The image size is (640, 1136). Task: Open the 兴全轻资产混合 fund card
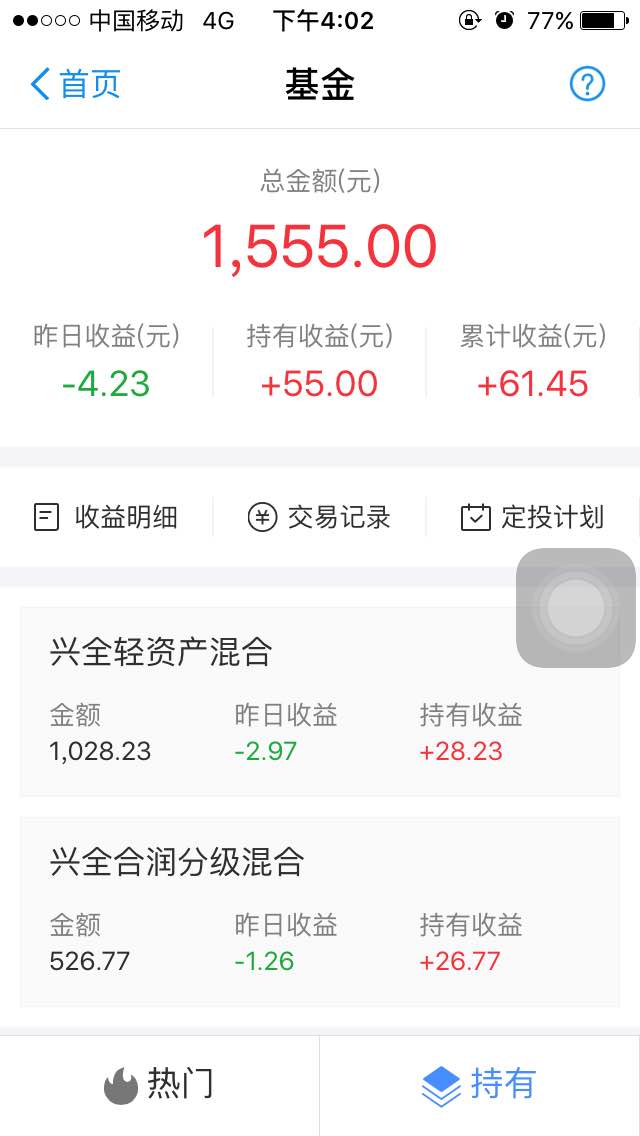tap(320, 701)
